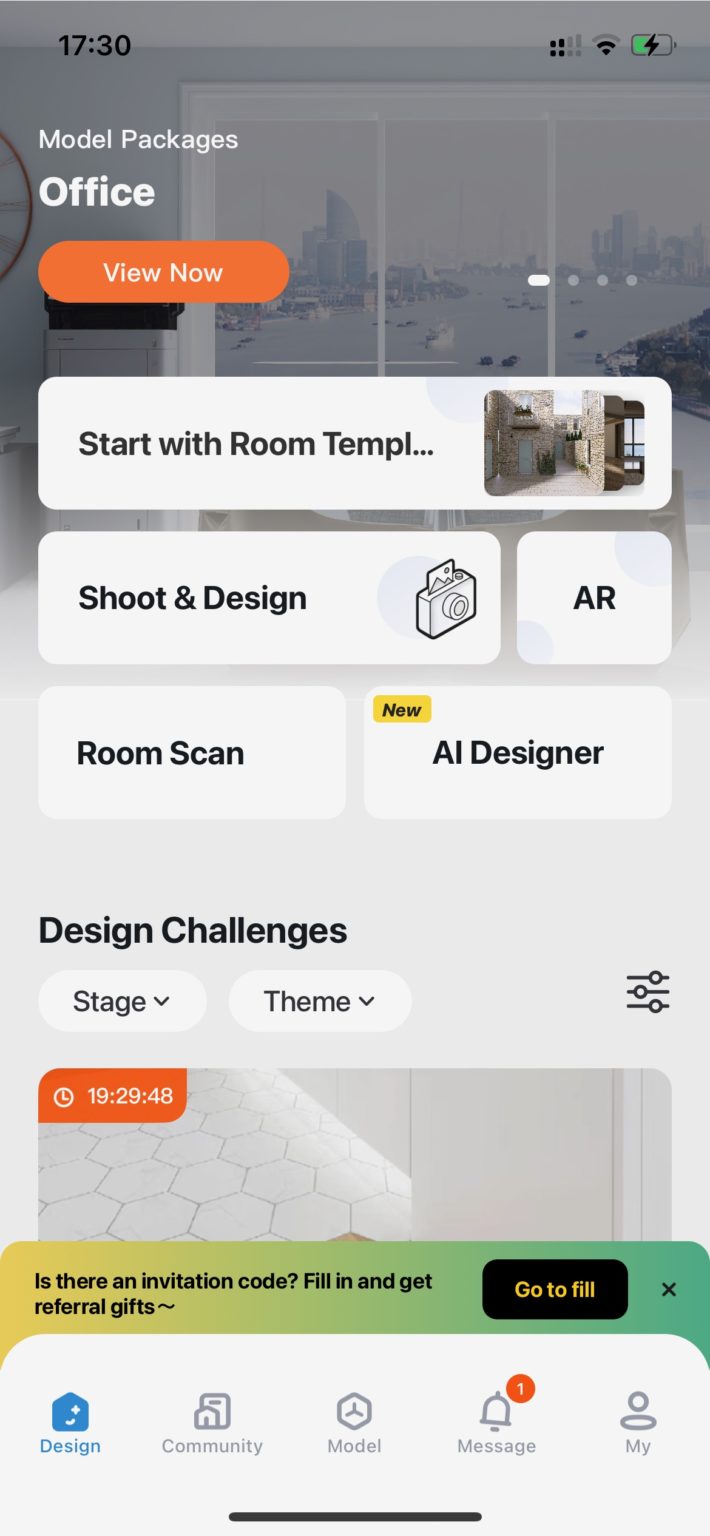The height and width of the screenshot is (1536, 710).
Task: Select the Design tab
Action: 70,1424
